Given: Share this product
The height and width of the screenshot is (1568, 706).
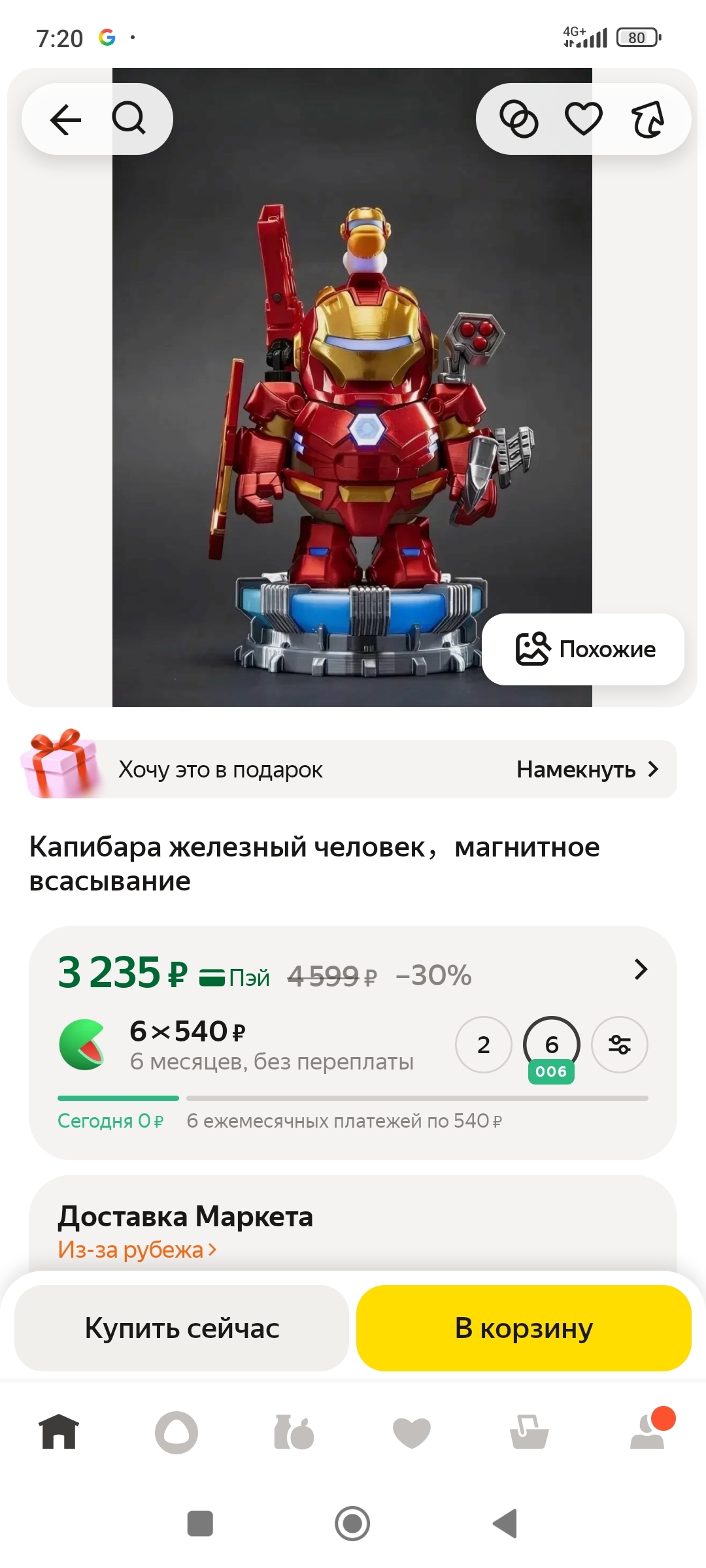Looking at the screenshot, I should tap(648, 120).
